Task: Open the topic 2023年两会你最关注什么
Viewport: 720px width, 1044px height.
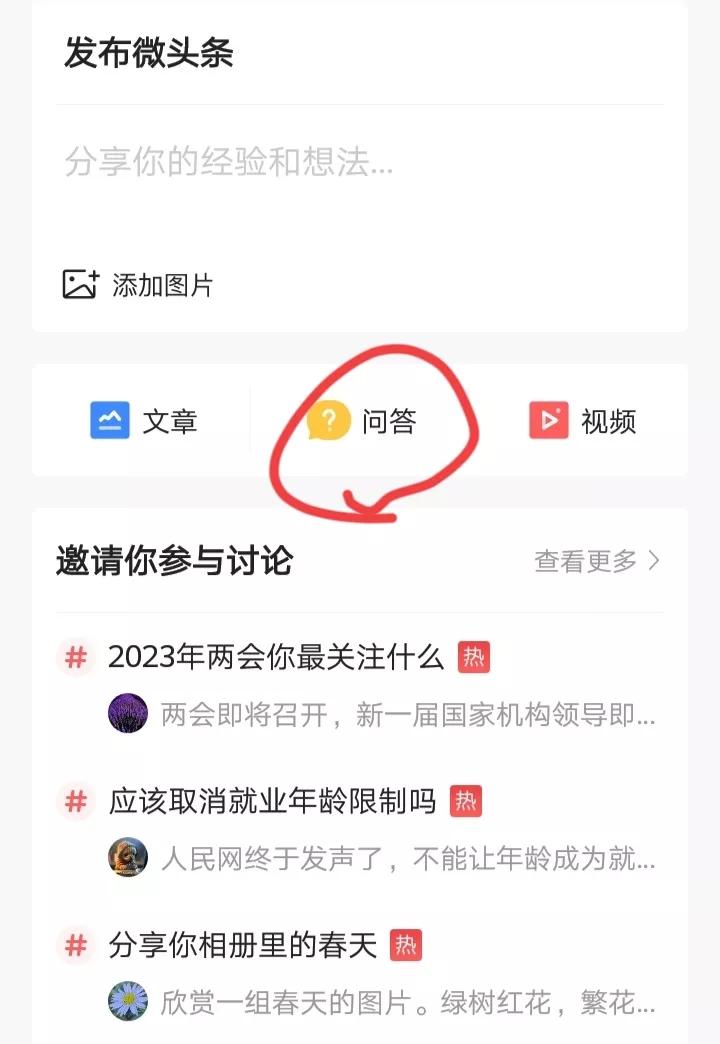Action: (278, 657)
